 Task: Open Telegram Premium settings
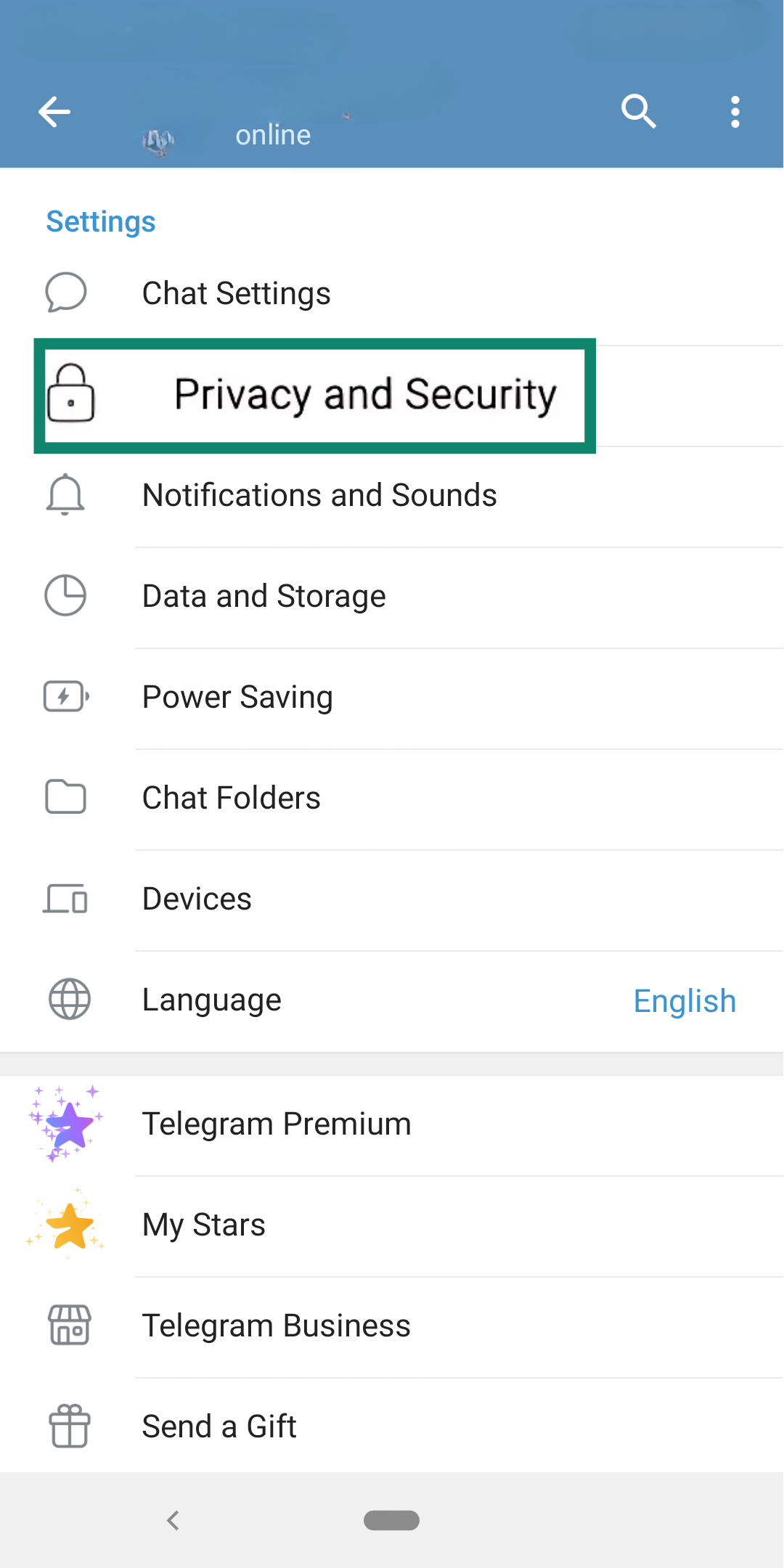click(276, 1123)
